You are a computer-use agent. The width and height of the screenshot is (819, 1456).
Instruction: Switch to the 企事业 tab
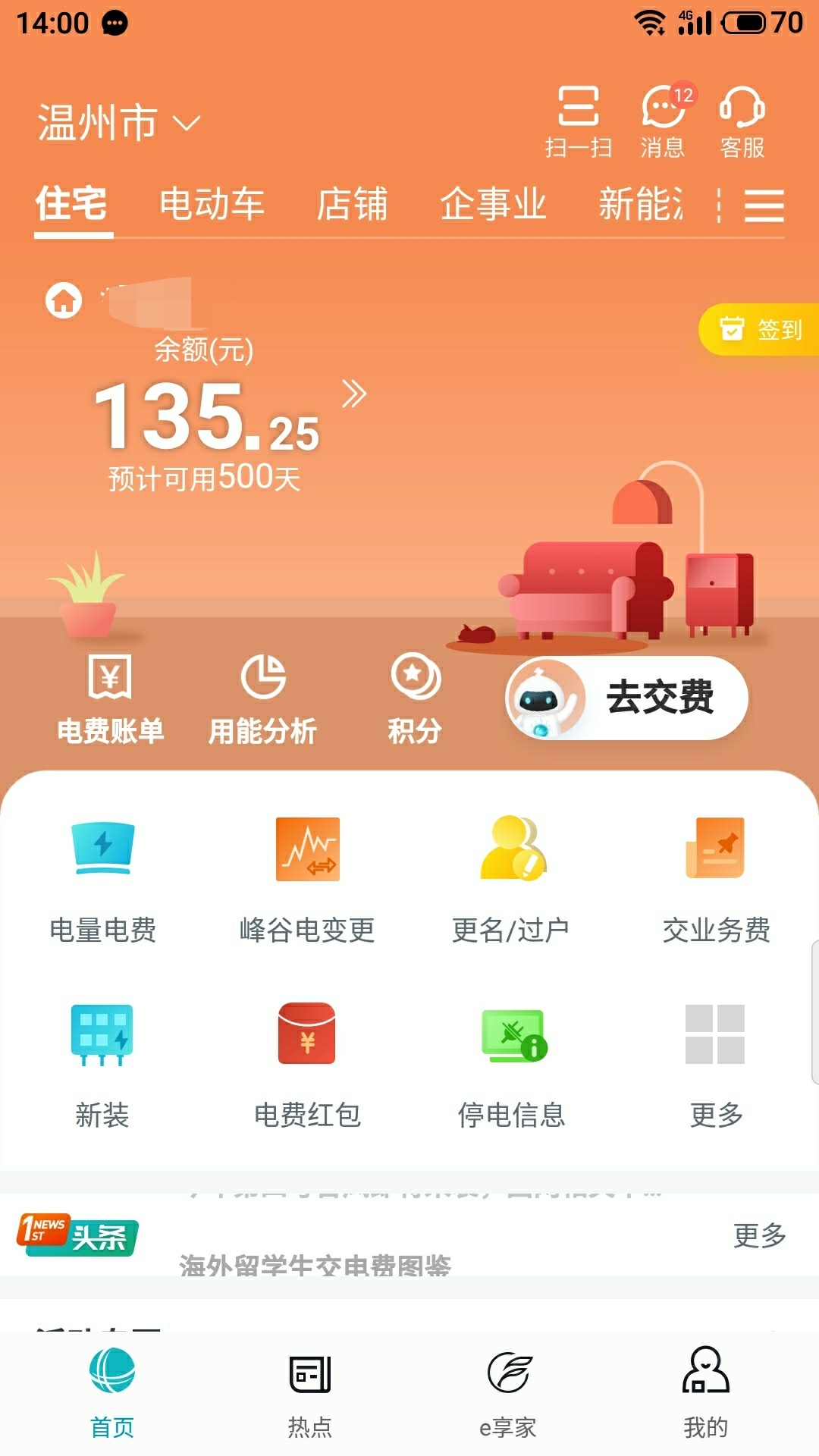coord(493,205)
